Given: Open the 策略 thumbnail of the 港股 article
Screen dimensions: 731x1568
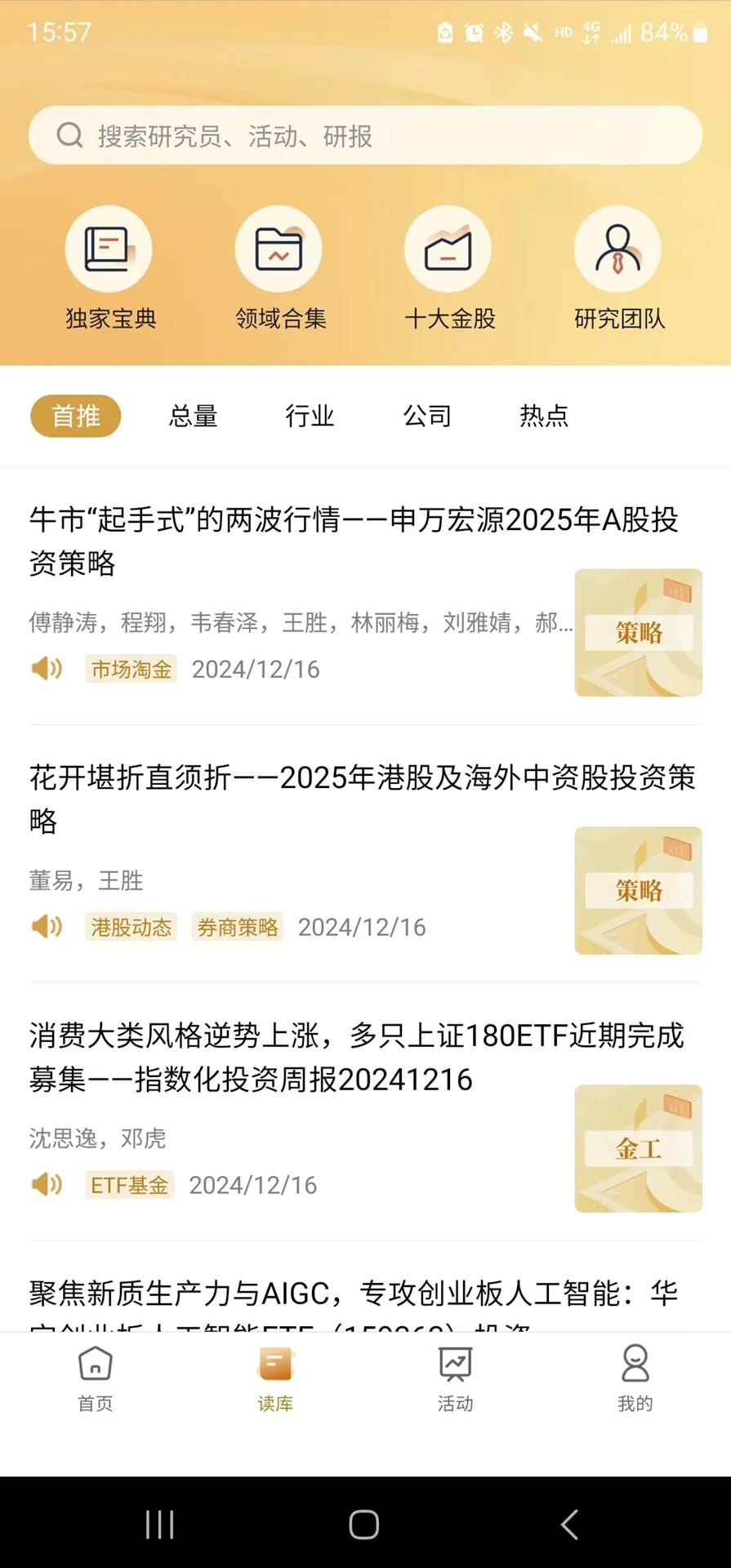Looking at the screenshot, I should pyautogui.click(x=638, y=890).
